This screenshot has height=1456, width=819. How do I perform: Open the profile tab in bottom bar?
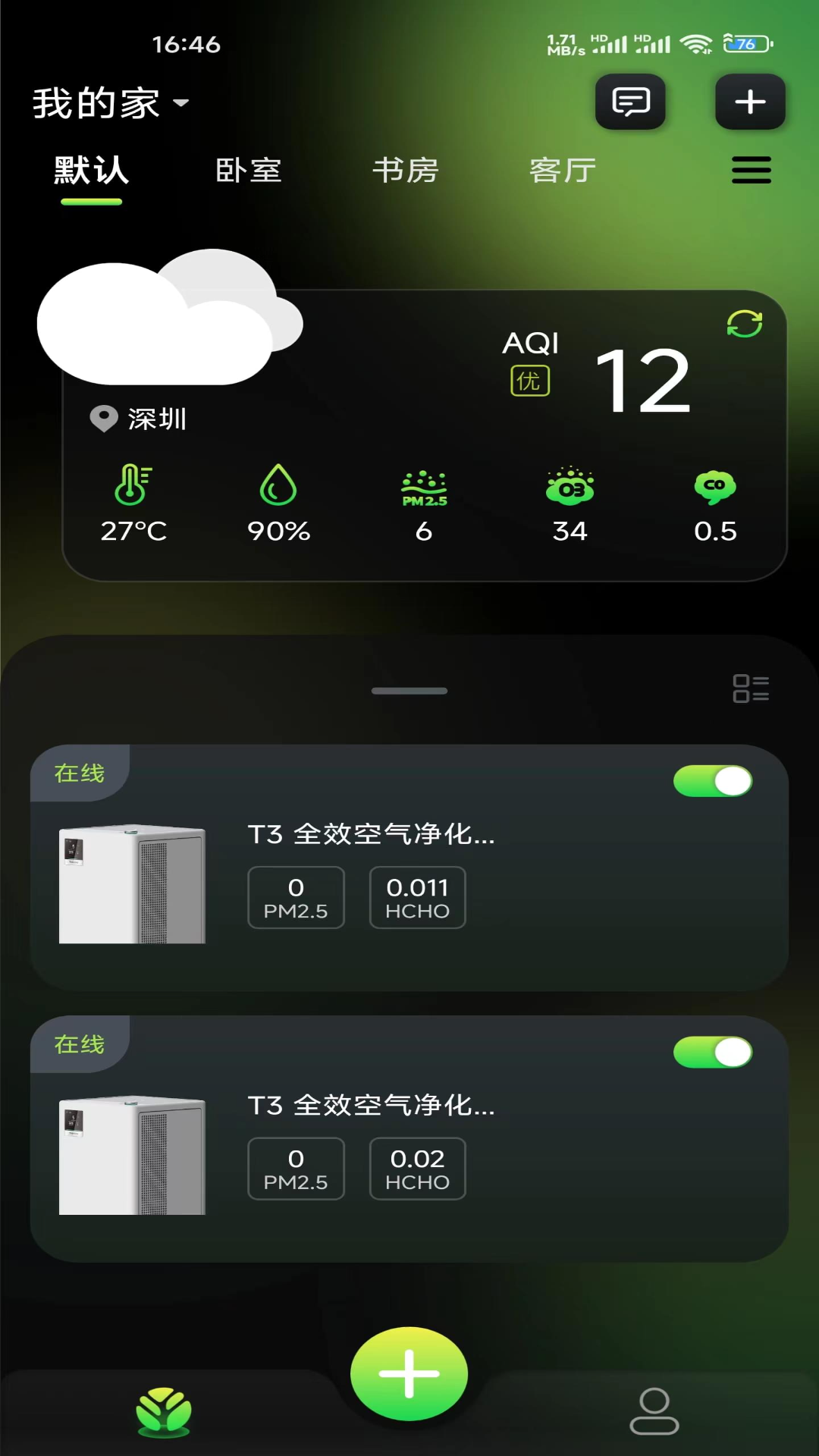point(654,1412)
